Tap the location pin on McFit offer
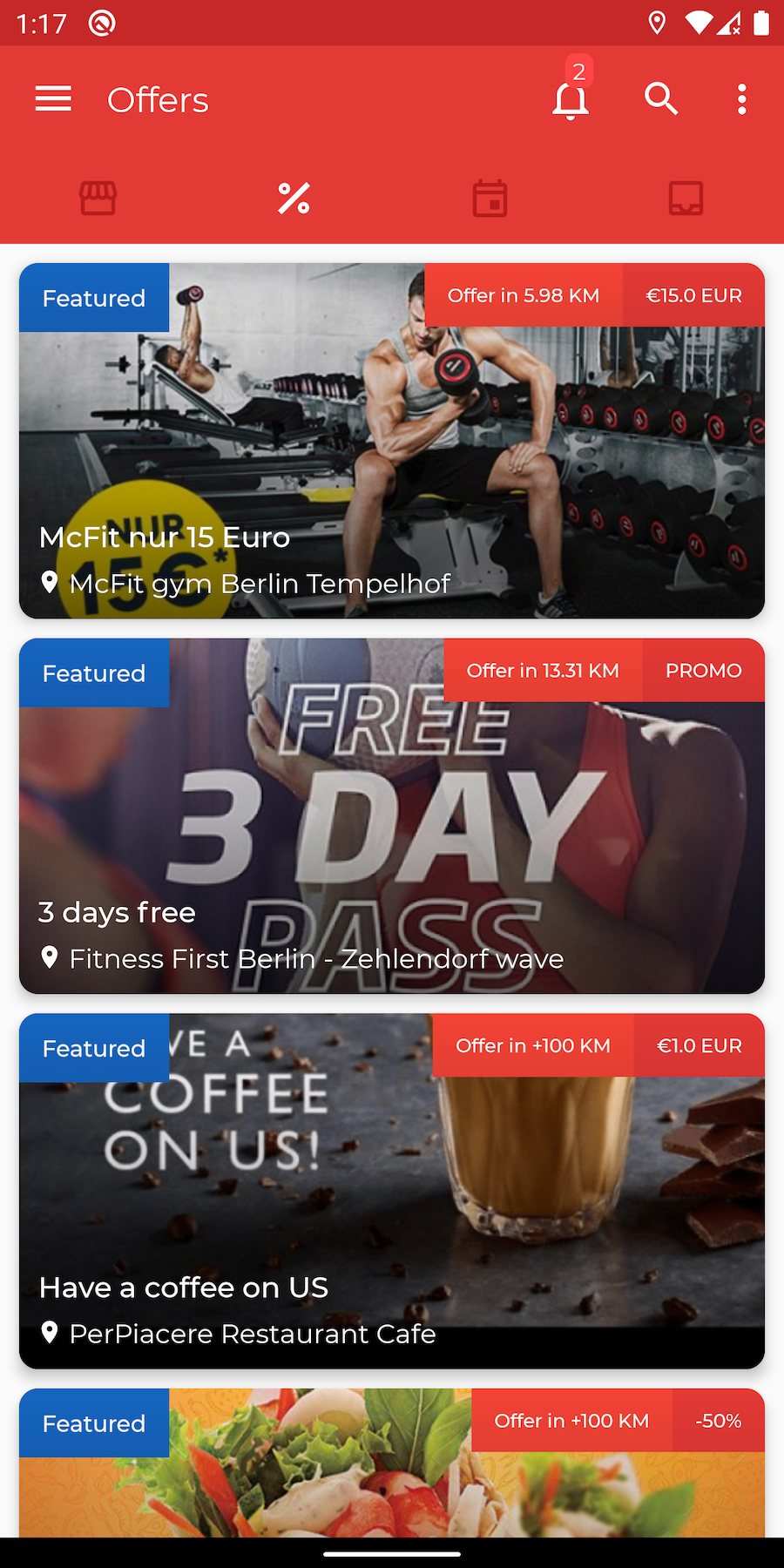Image resolution: width=784 pixels, height=1568 pixels. coord(49,583)
